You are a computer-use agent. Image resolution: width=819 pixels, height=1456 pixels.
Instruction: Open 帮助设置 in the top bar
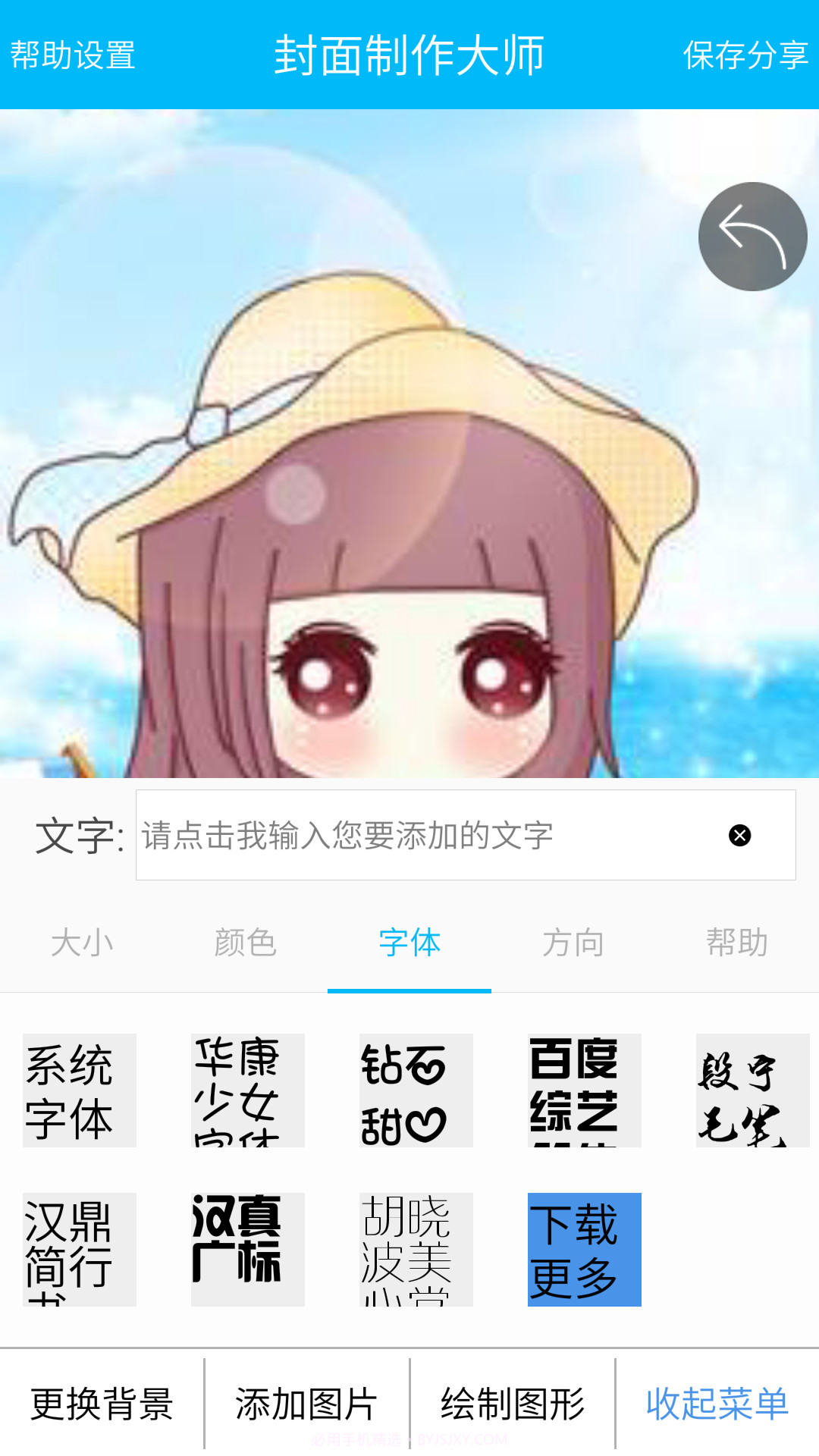click(x=72, y=55)
